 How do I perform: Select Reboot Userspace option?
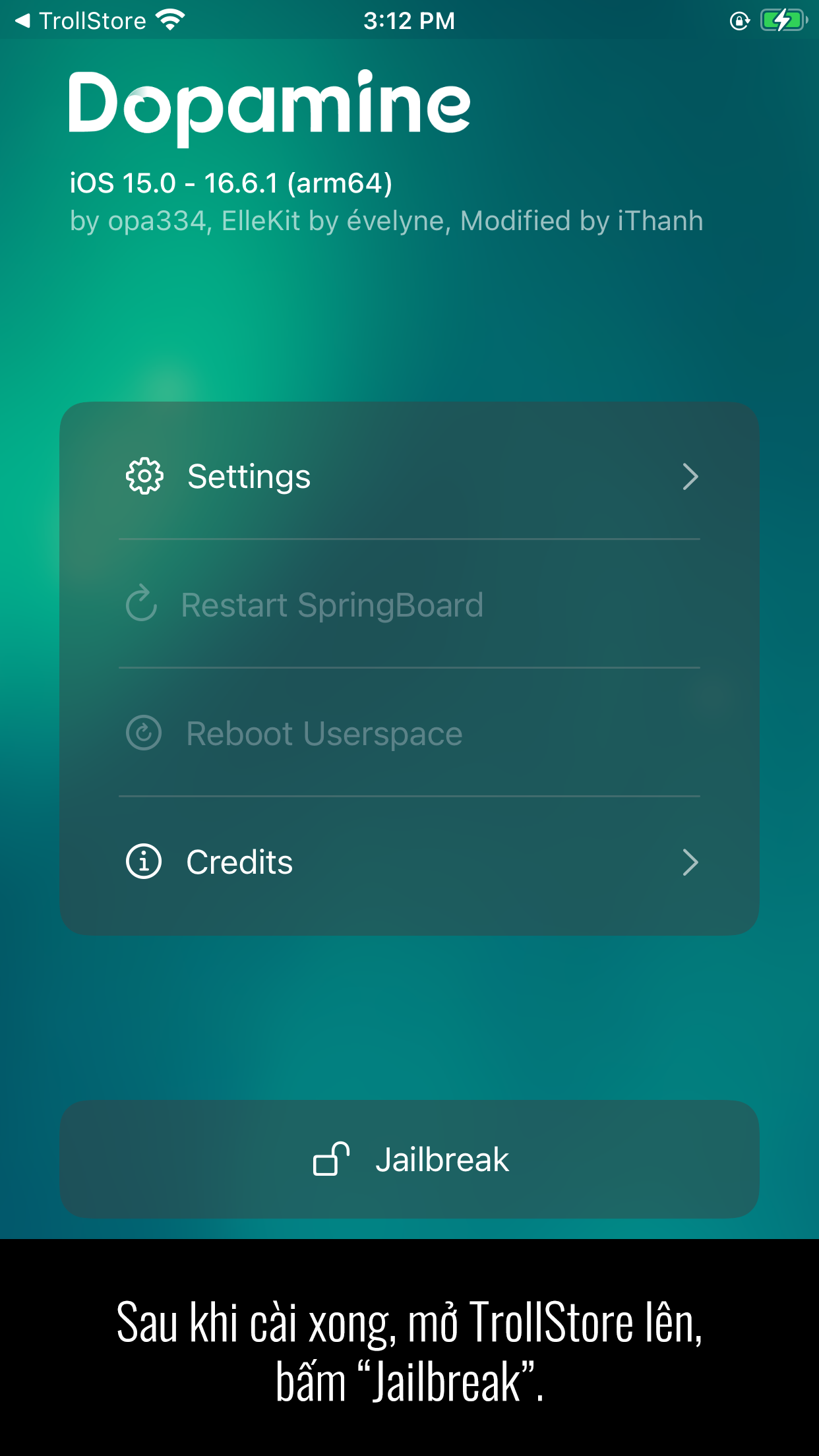pos(409,733)
